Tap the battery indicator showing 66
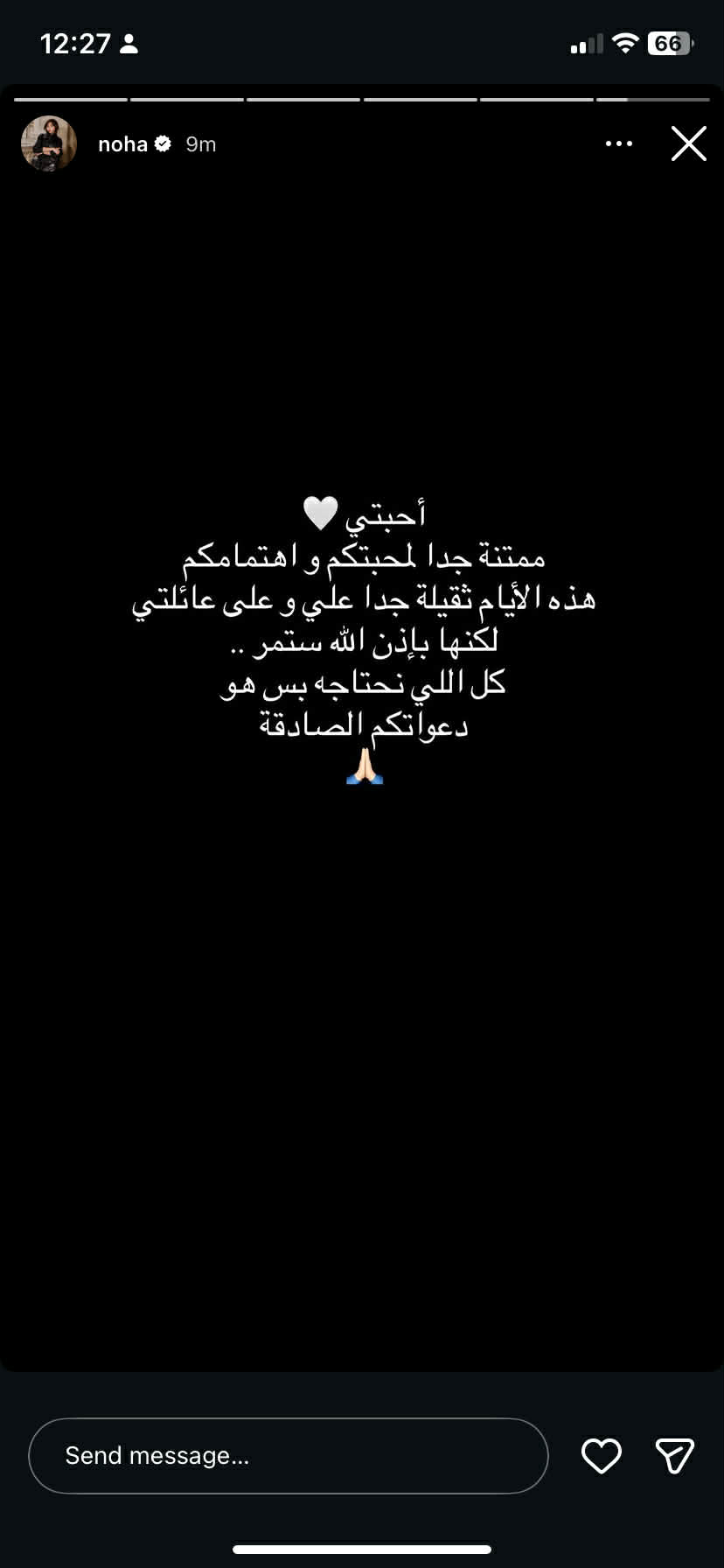The height and width of the screenshot is (1568, 724). pyautogui.click(x=668, y=42)
